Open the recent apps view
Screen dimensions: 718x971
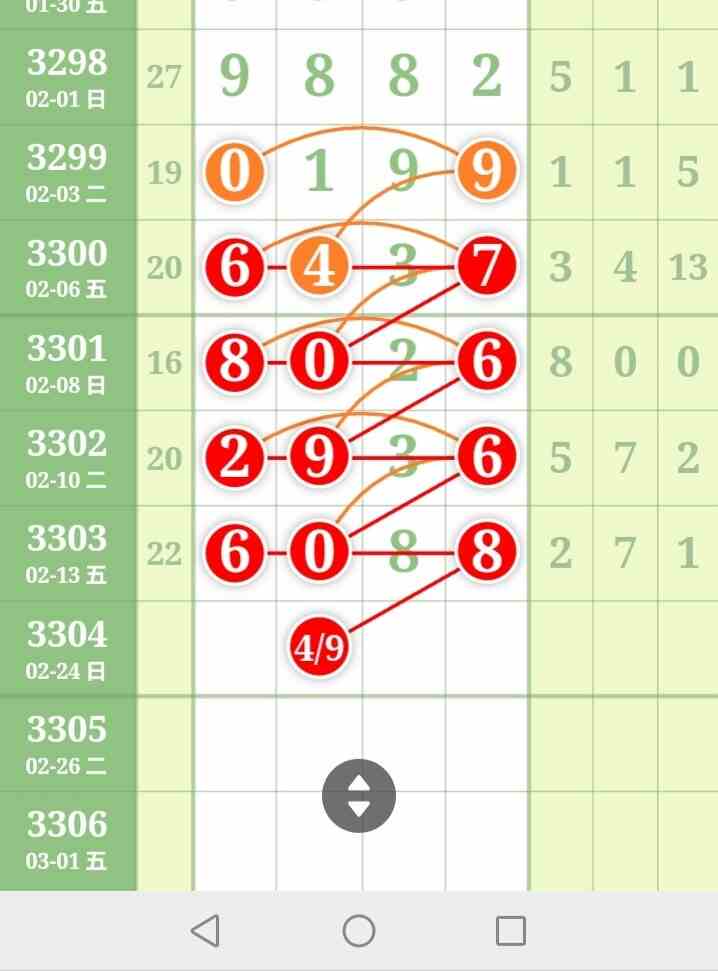(511, 931)
